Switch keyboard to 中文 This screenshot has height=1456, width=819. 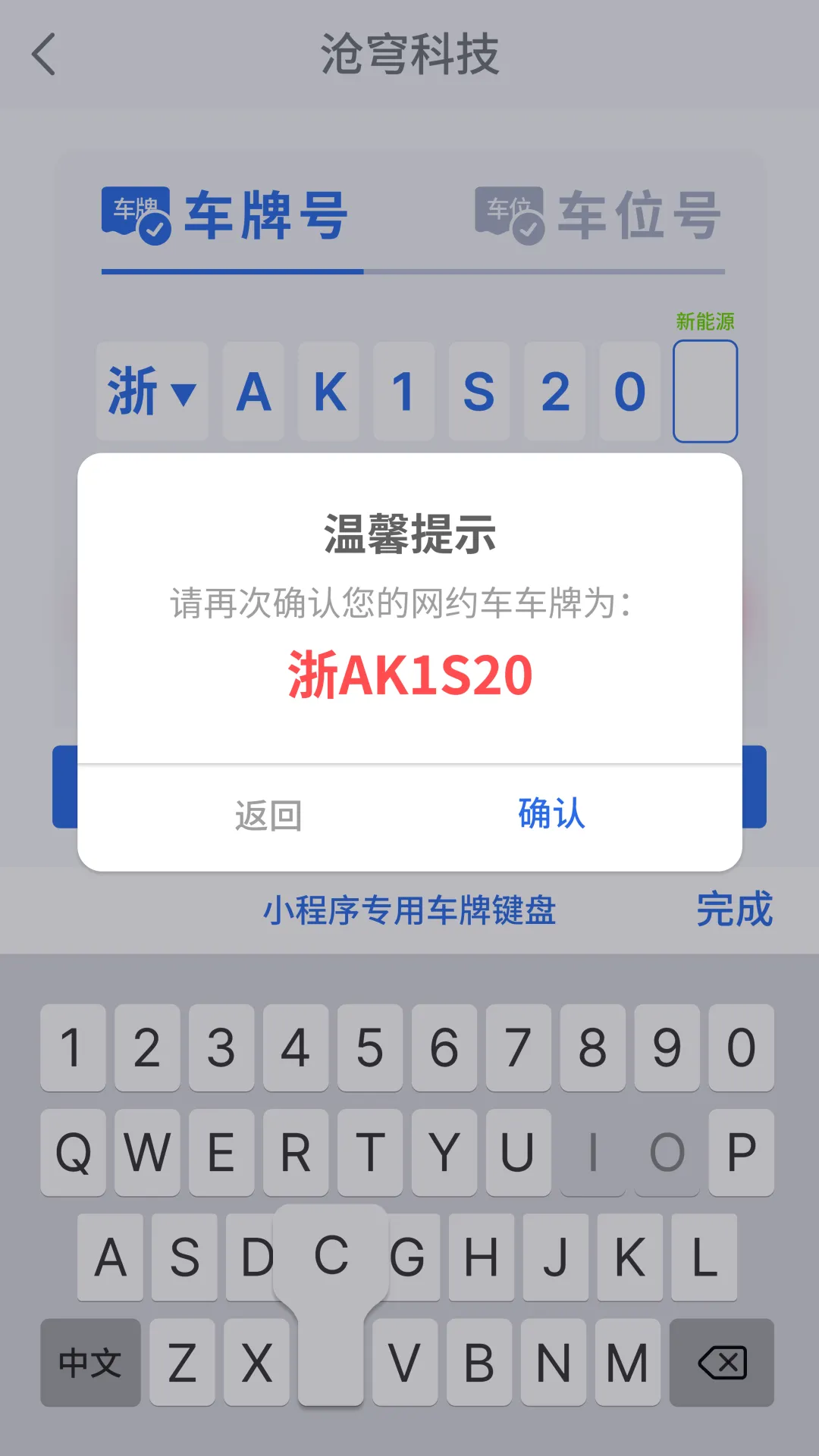point(90,1363)
